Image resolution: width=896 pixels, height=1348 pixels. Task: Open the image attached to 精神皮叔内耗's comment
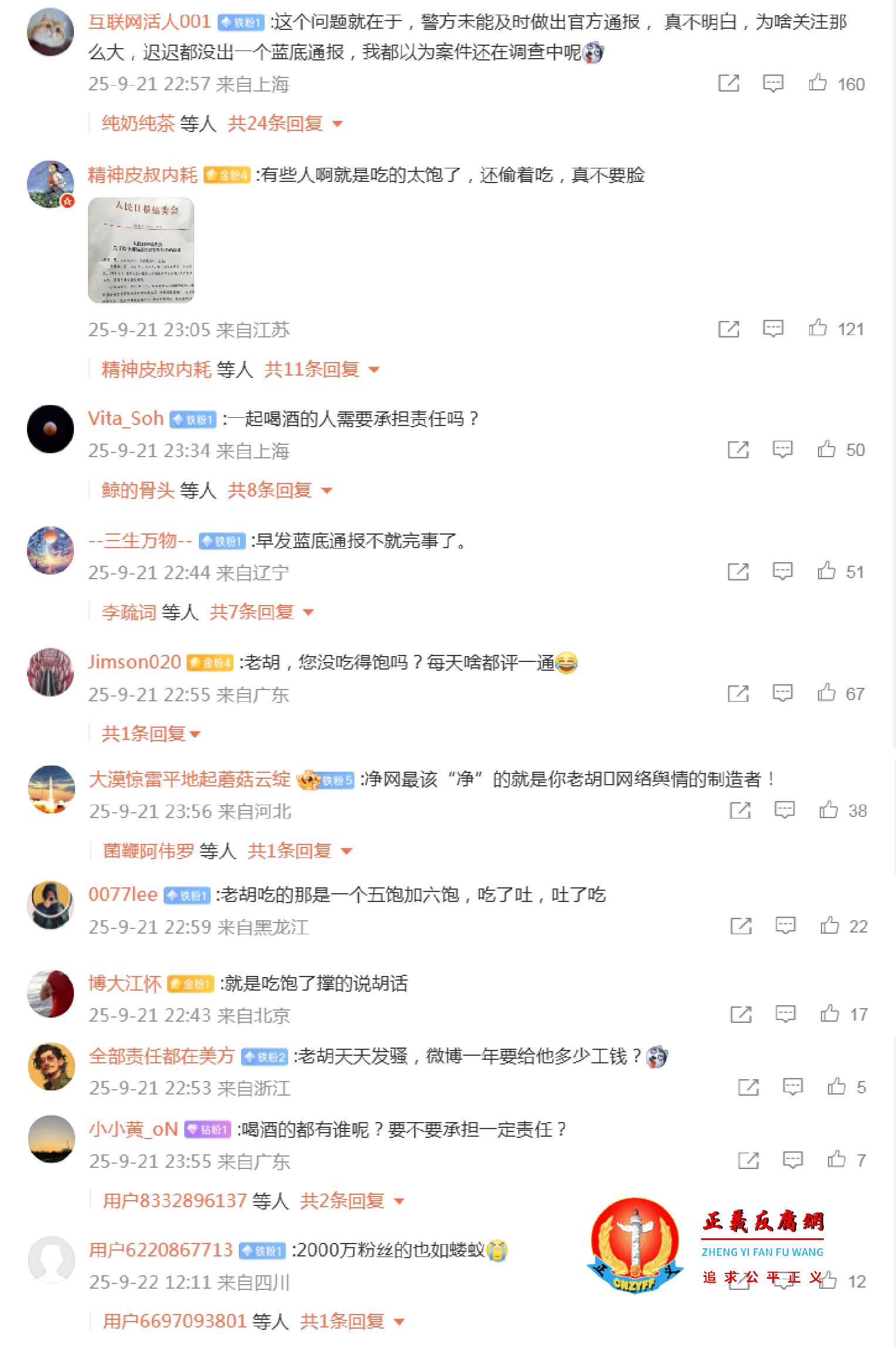(141, 251)
